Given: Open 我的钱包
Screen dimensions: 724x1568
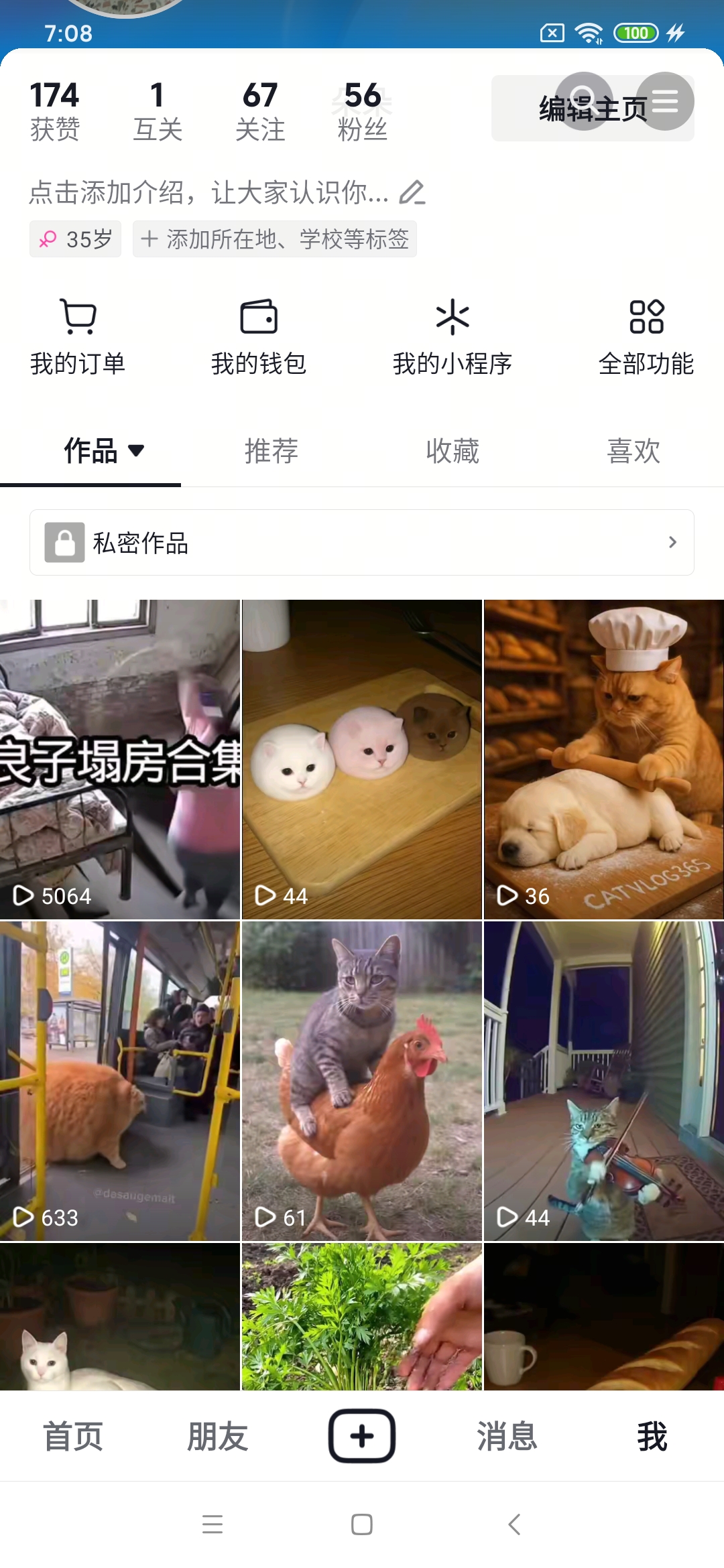Looking at the screenshot, I should pyautogui.click(x=259, y=336).
